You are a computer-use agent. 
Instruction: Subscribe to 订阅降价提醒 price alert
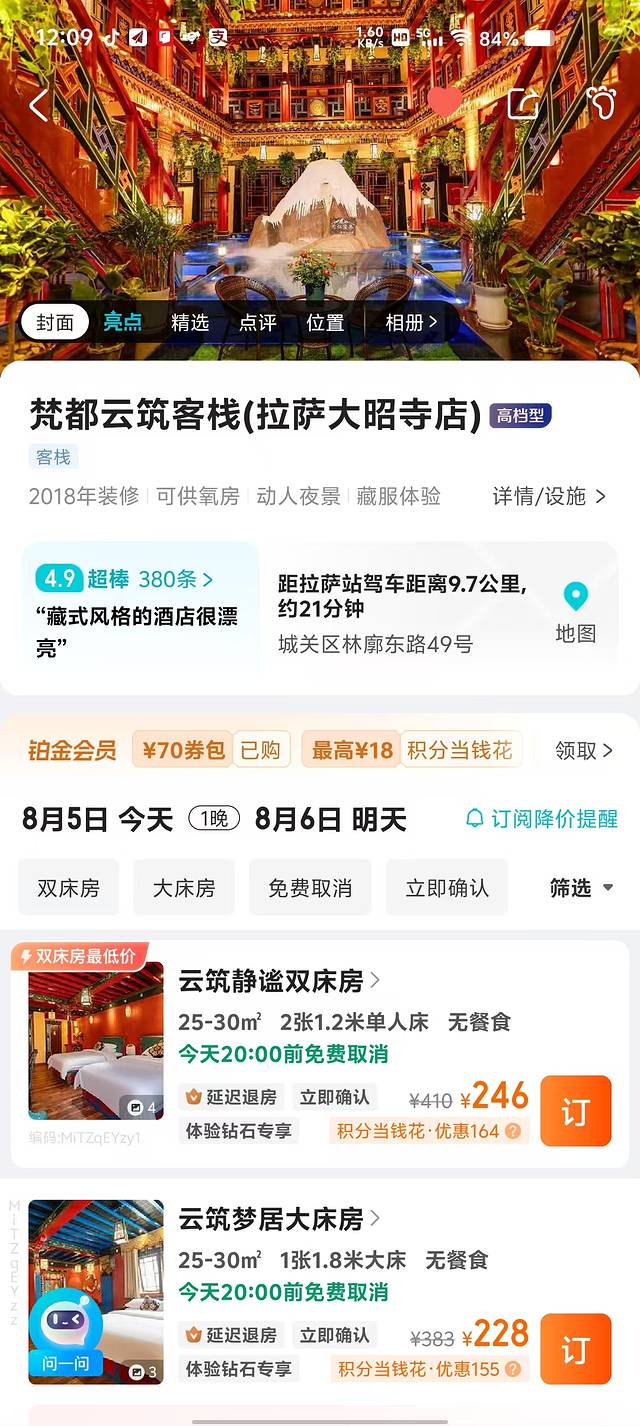pyautogui.click(x=541, y=819)
